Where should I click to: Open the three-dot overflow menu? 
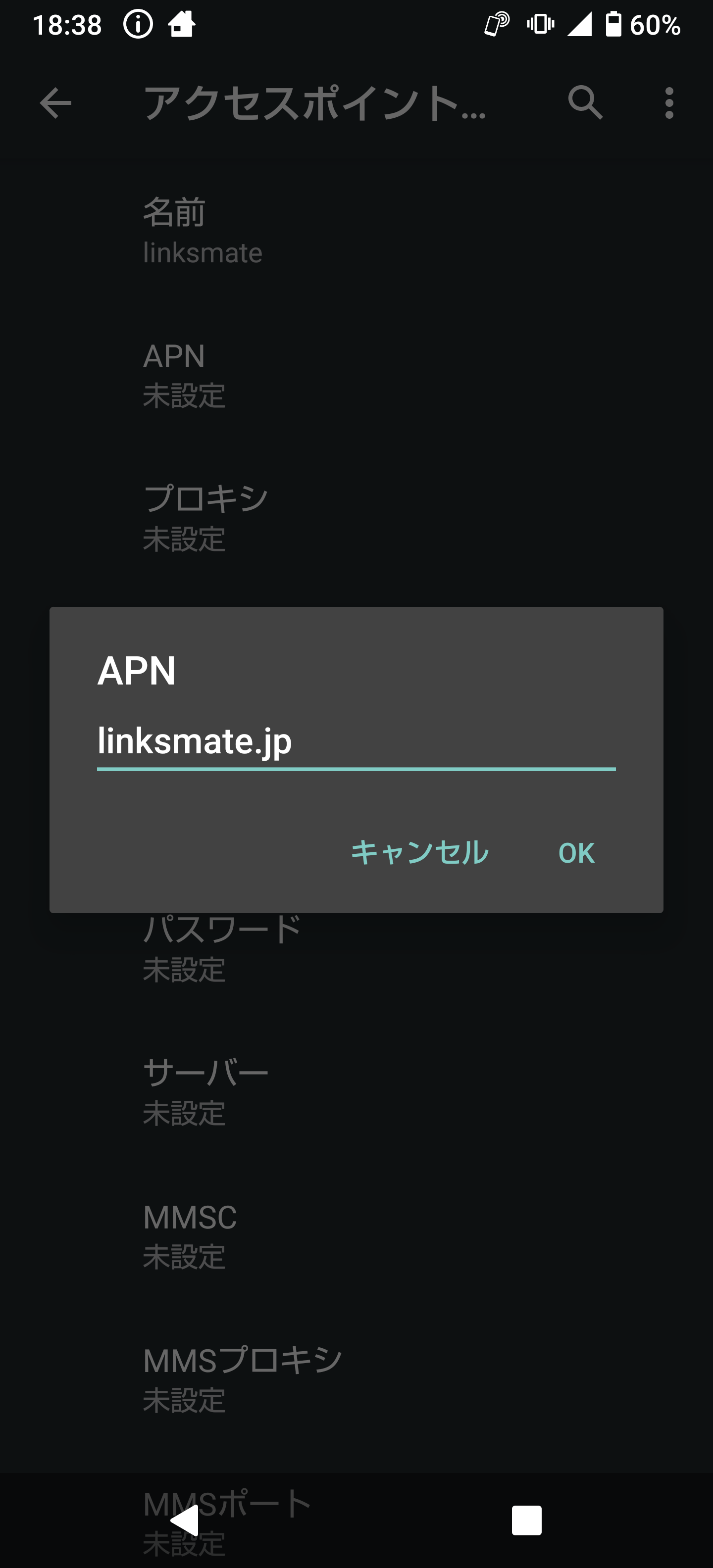pos(668,104)
